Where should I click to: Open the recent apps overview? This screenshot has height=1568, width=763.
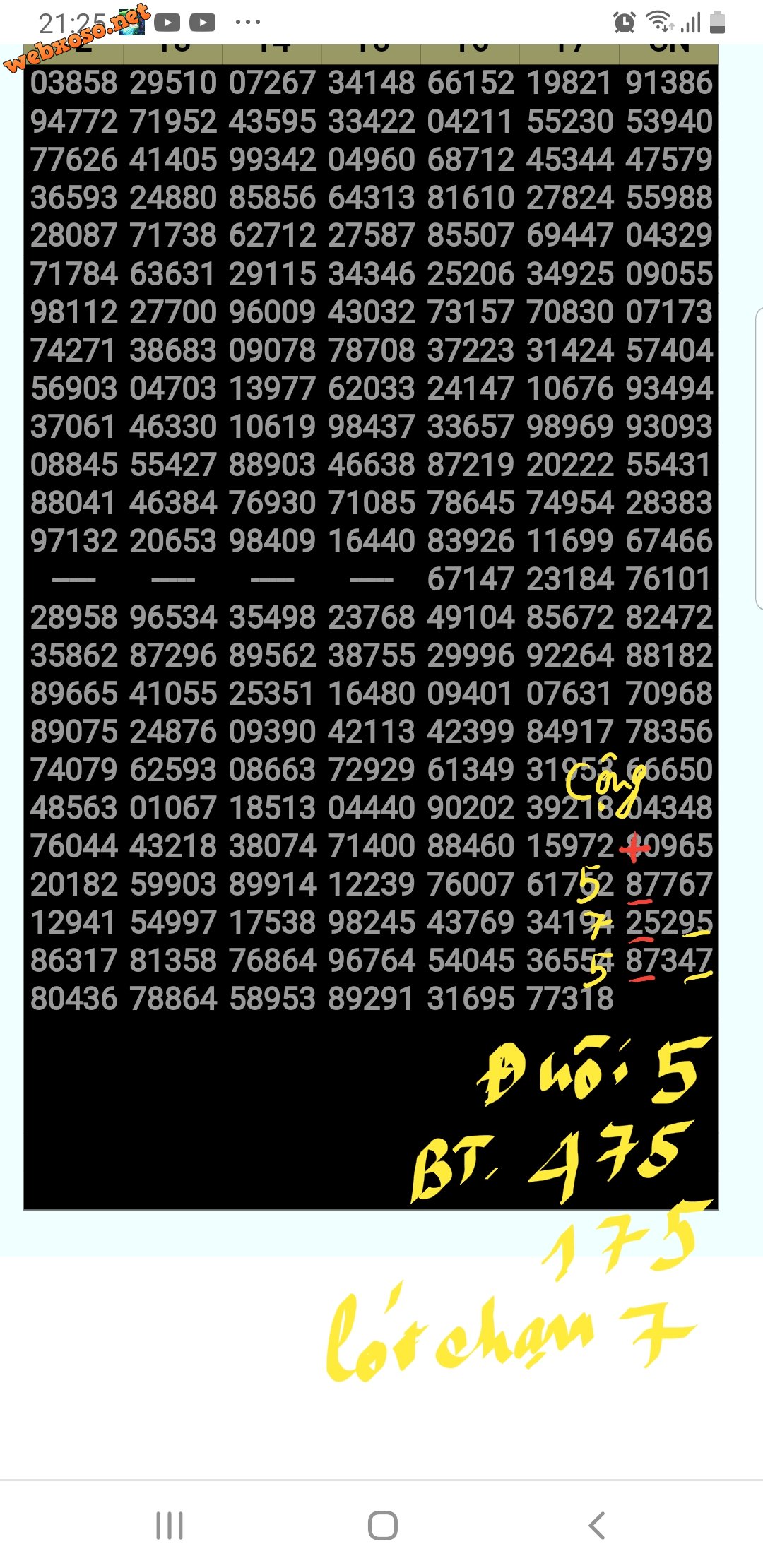[170, 1525]
